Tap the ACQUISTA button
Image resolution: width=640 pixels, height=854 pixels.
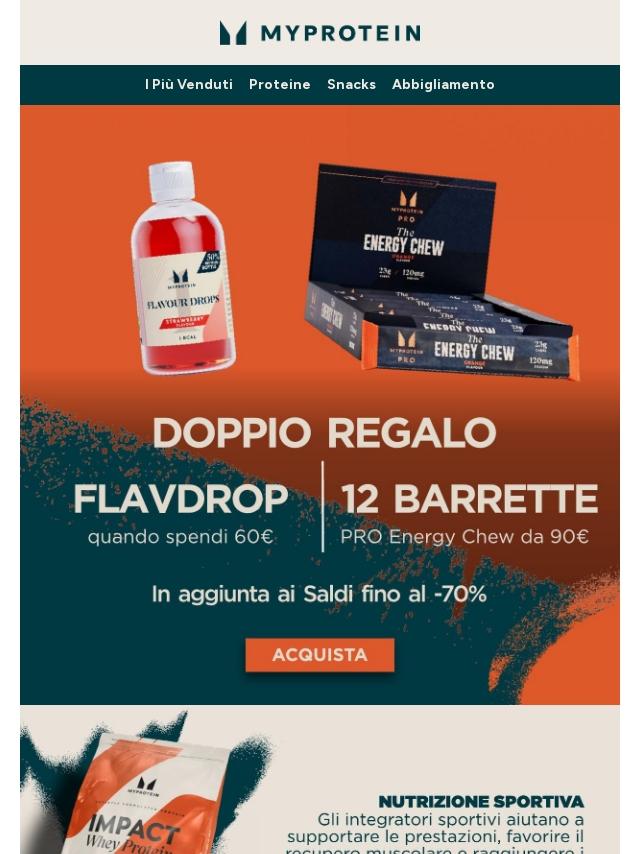pyautogui.click(x=320, y=655)
